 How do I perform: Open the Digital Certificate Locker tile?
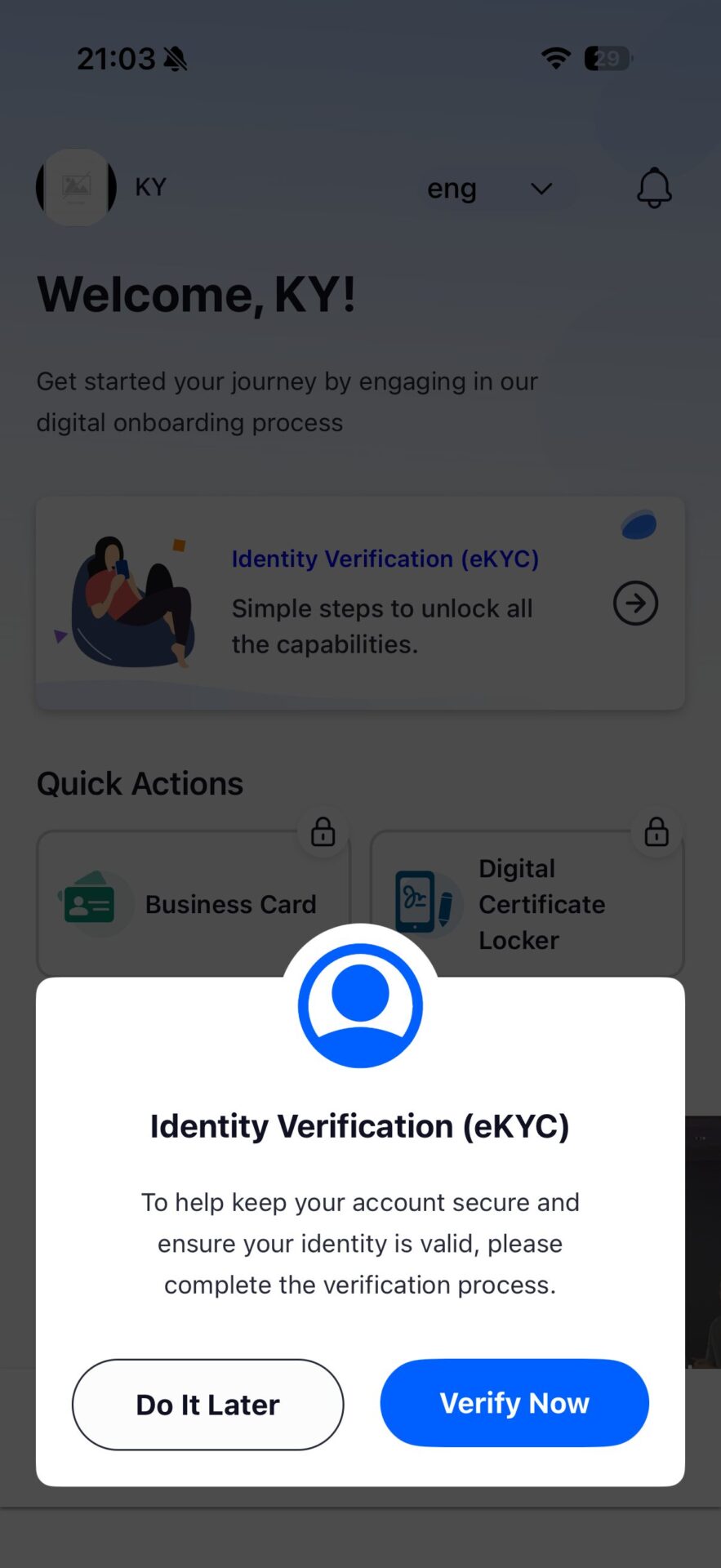coord(527,903)
